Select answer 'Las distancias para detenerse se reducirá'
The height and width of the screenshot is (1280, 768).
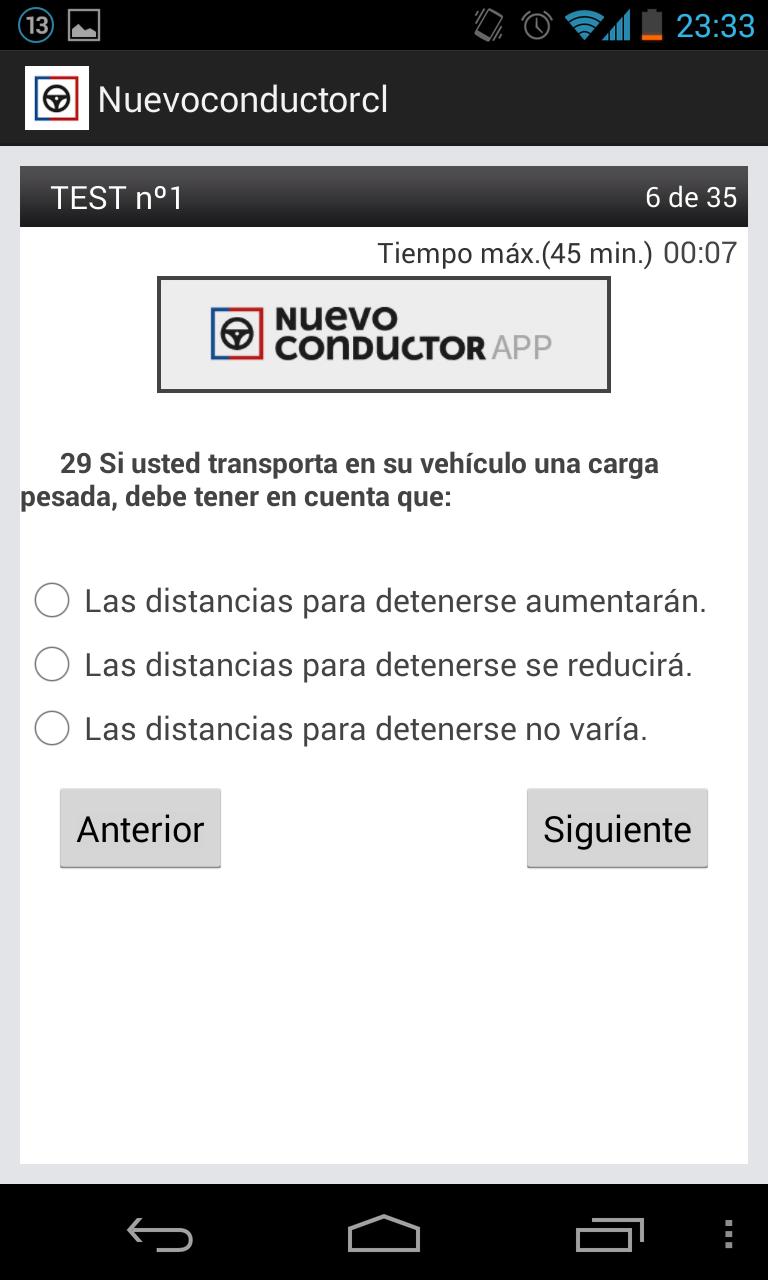coord(51,664)
